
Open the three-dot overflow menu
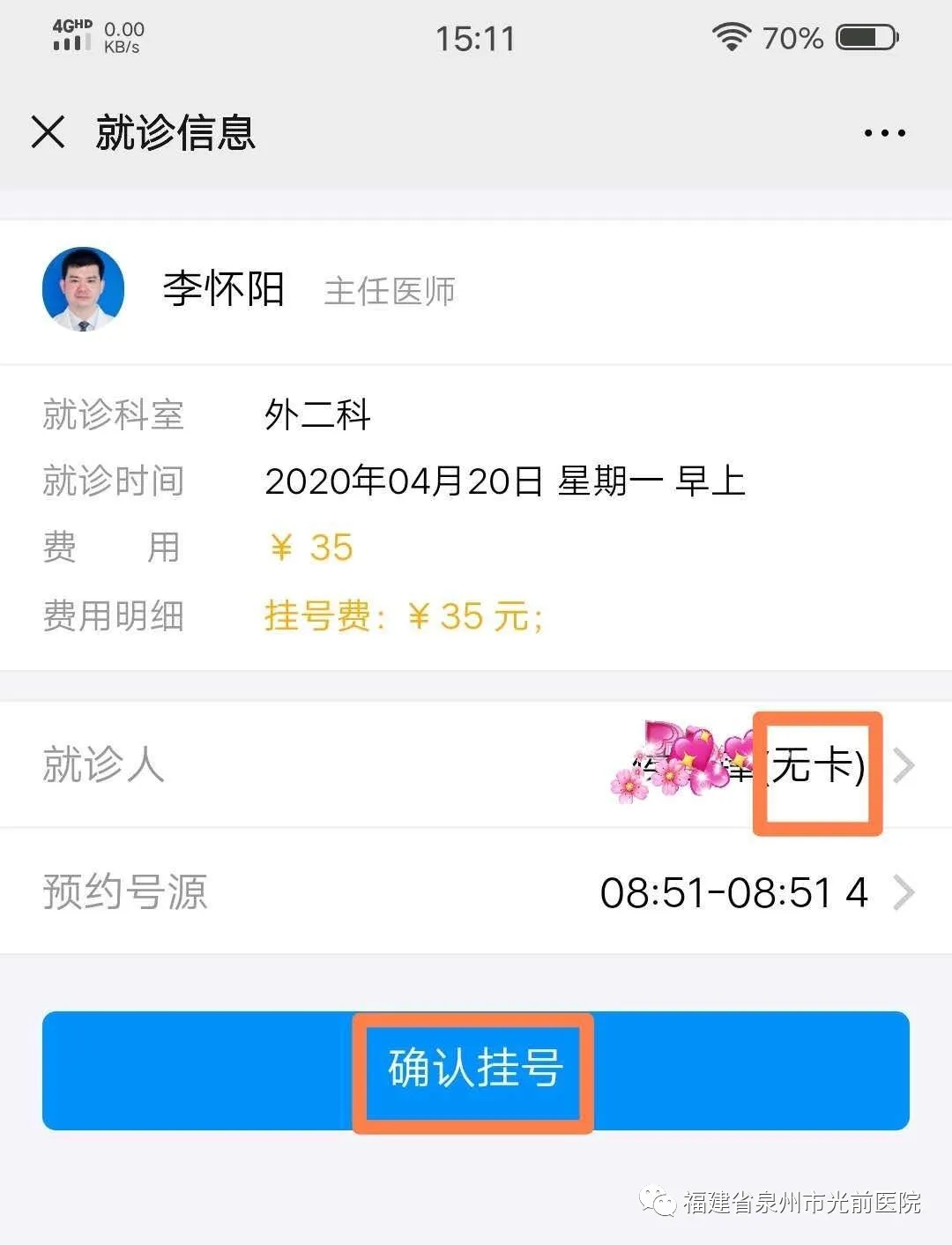(884, 133)
